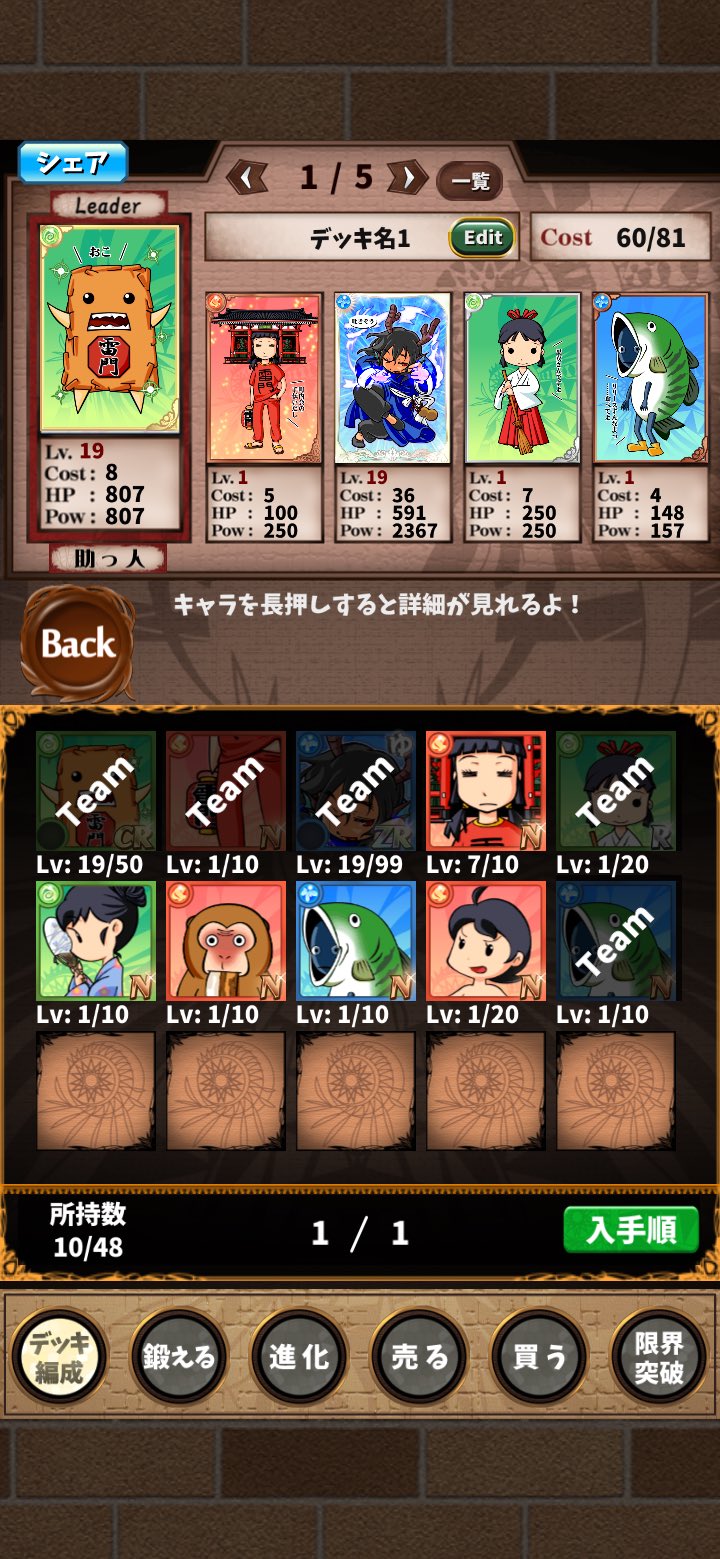Edit the deck name デッキ名1

point(483,238)
